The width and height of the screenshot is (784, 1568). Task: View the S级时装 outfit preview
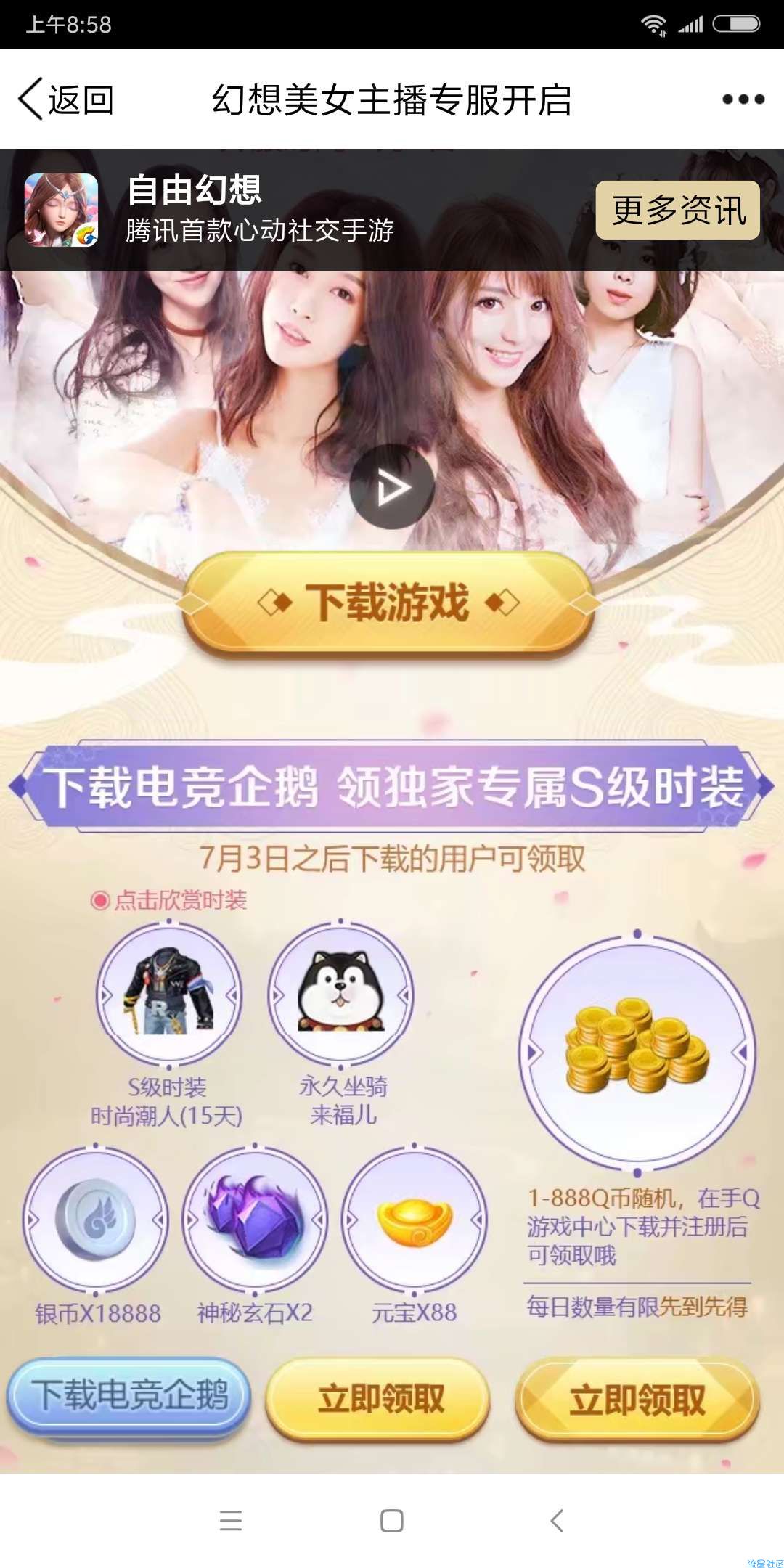coord(168,995)
